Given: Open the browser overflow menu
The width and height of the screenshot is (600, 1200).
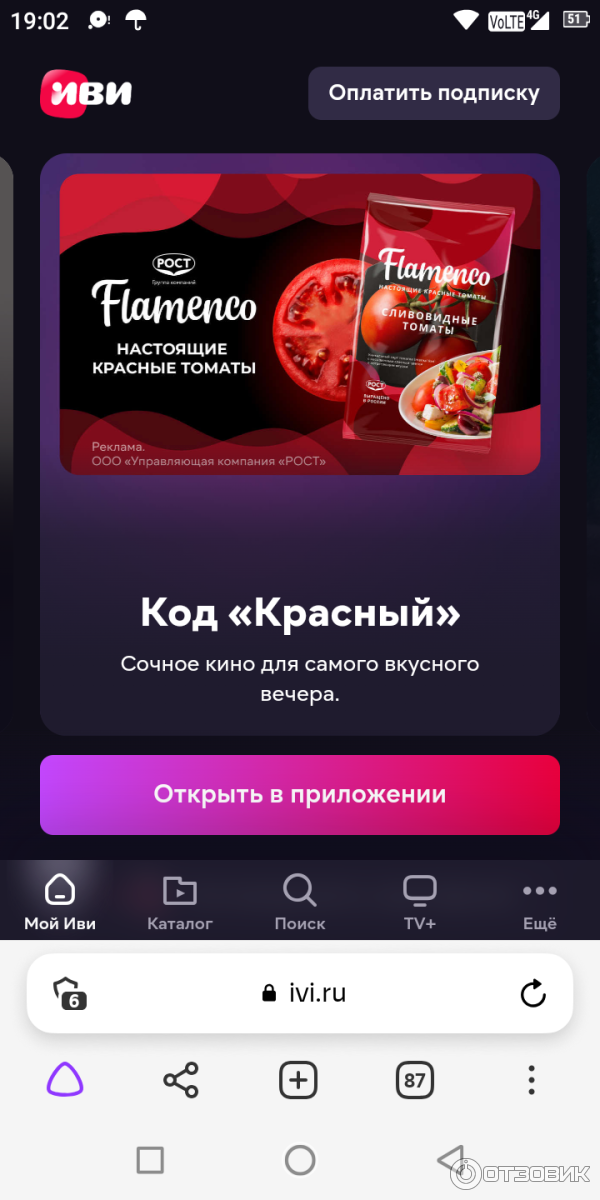Looking at the screenshot, I should click(x=531, y=1080).
